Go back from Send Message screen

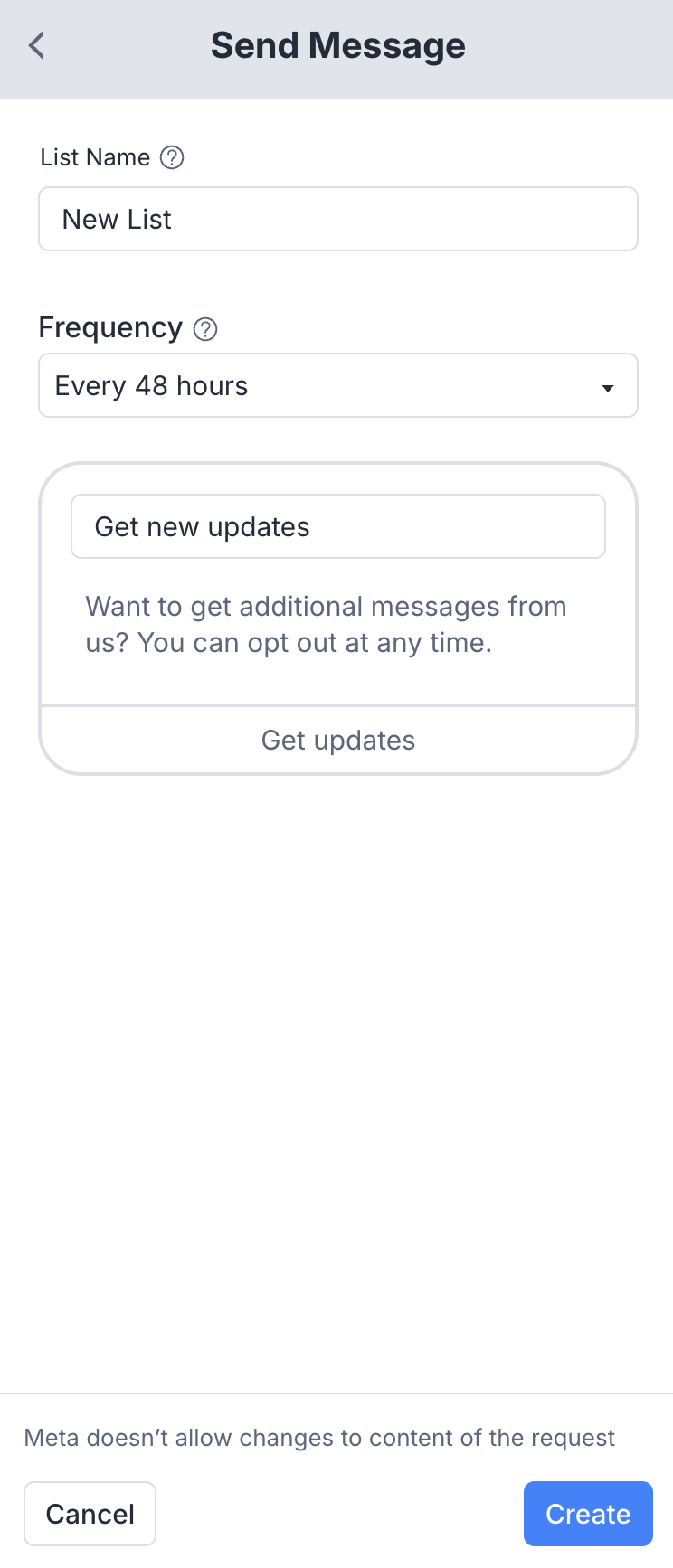37,45
